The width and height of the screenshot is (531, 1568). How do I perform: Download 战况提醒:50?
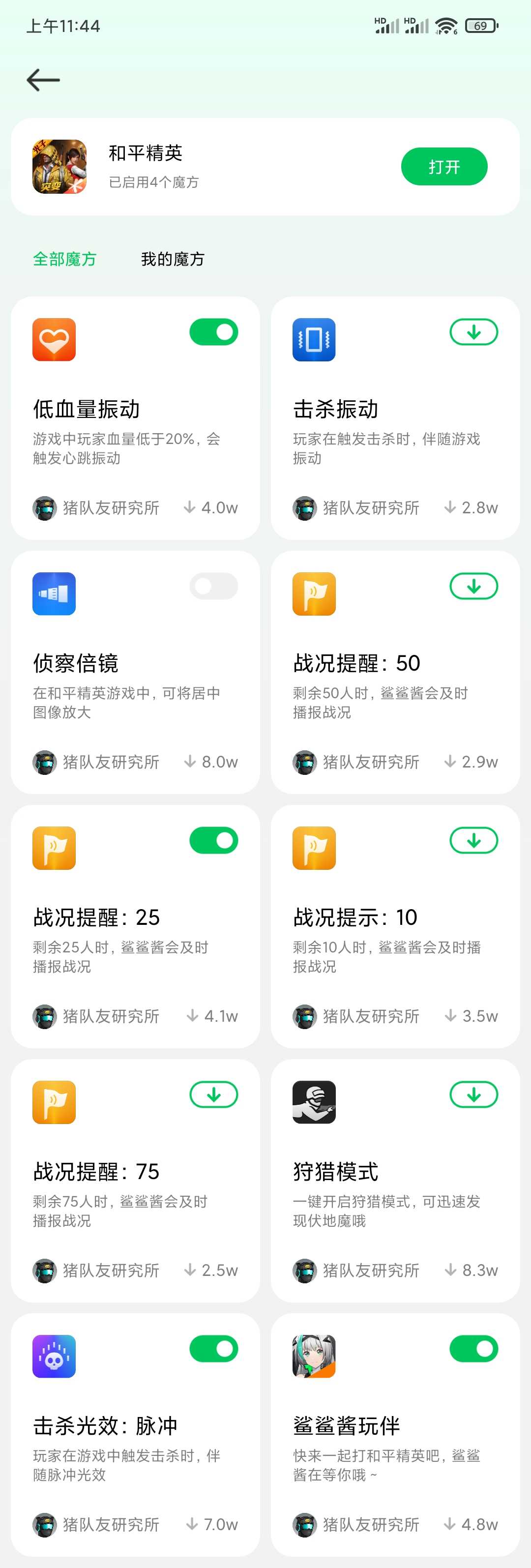tap(474, 586)
